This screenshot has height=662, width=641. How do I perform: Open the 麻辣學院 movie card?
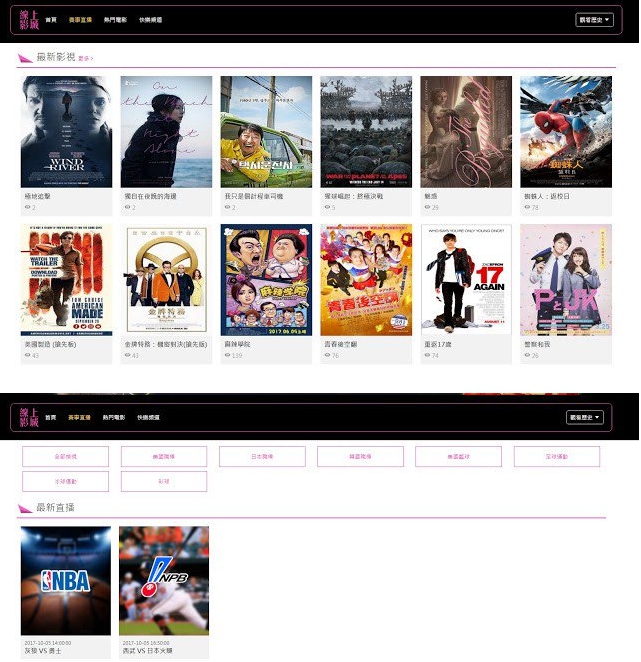(x=266, y=280)
